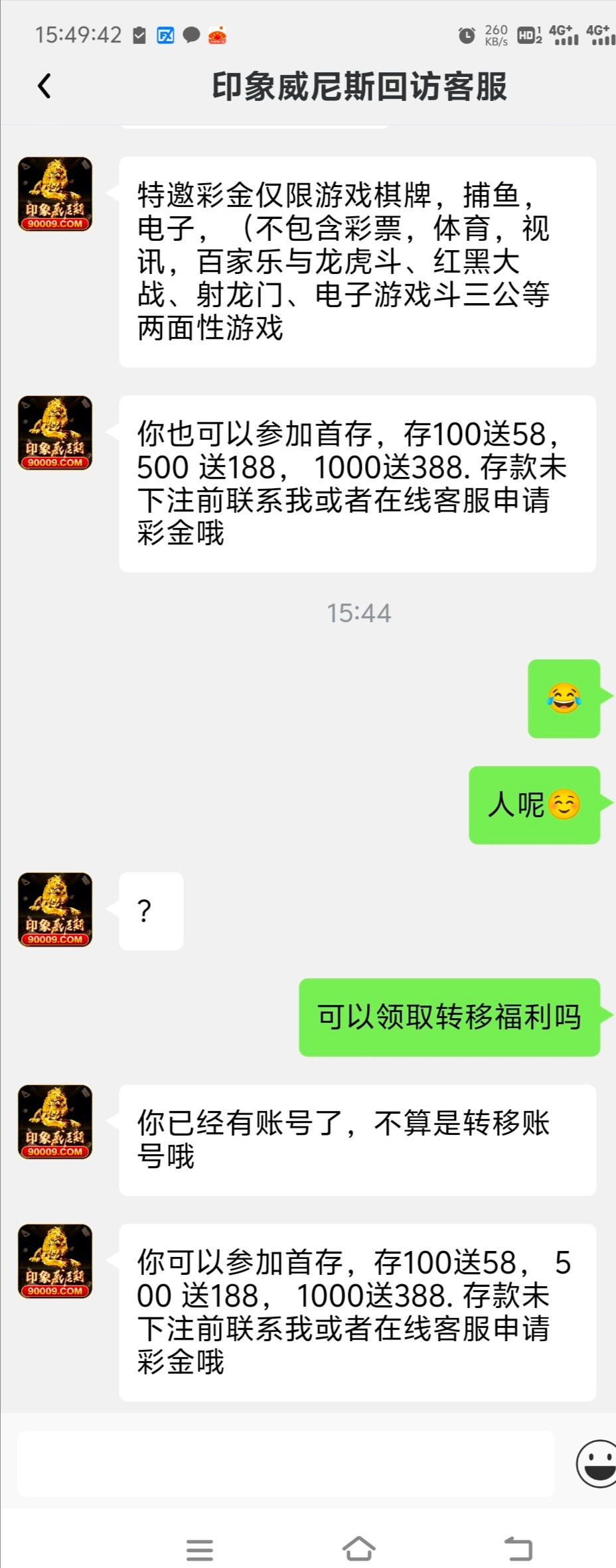
Task: Open avatar beside the '?' message
Action: [x=55, y=909]
